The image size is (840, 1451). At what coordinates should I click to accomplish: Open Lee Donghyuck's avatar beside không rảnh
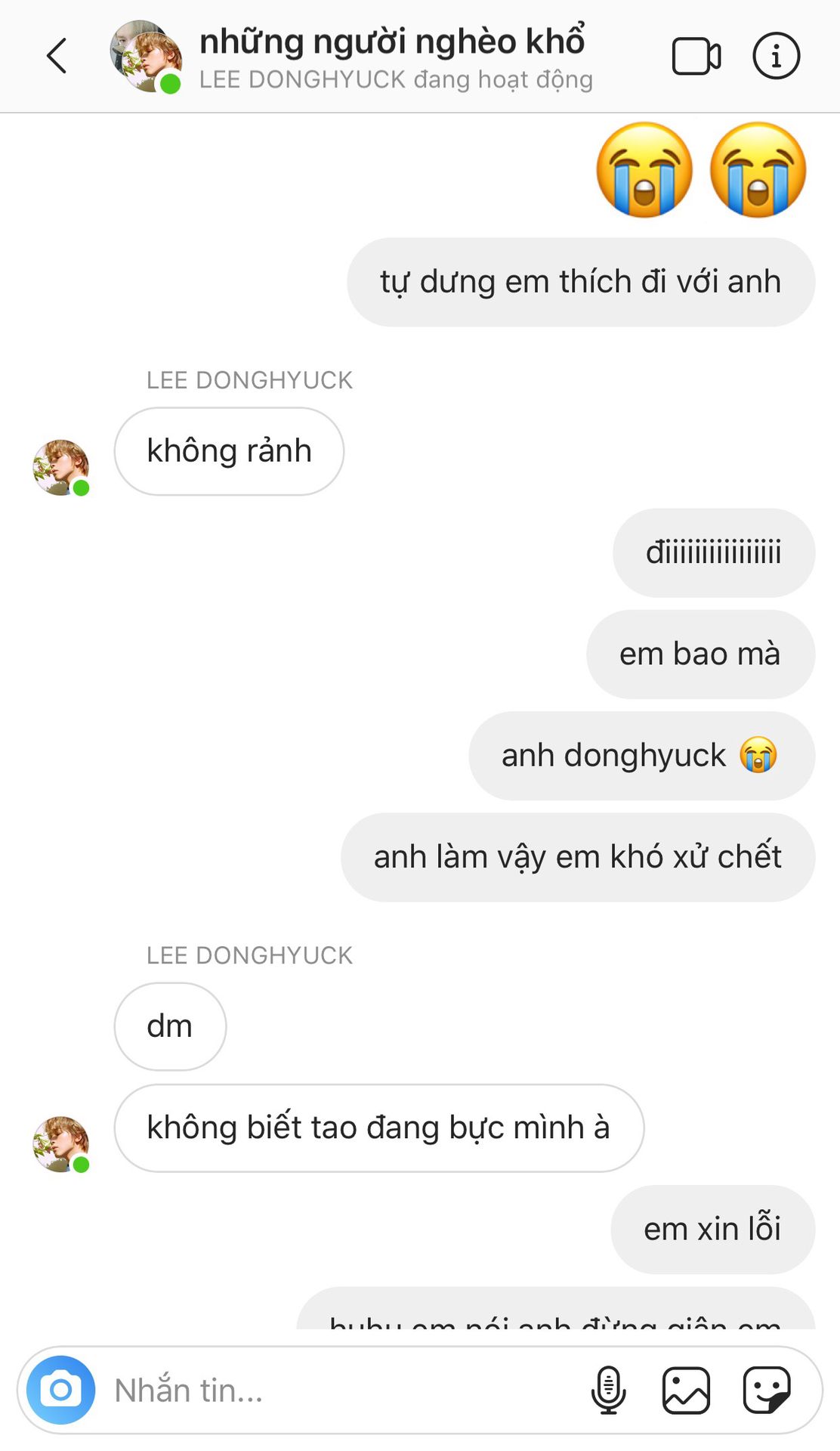pos(61,468)
